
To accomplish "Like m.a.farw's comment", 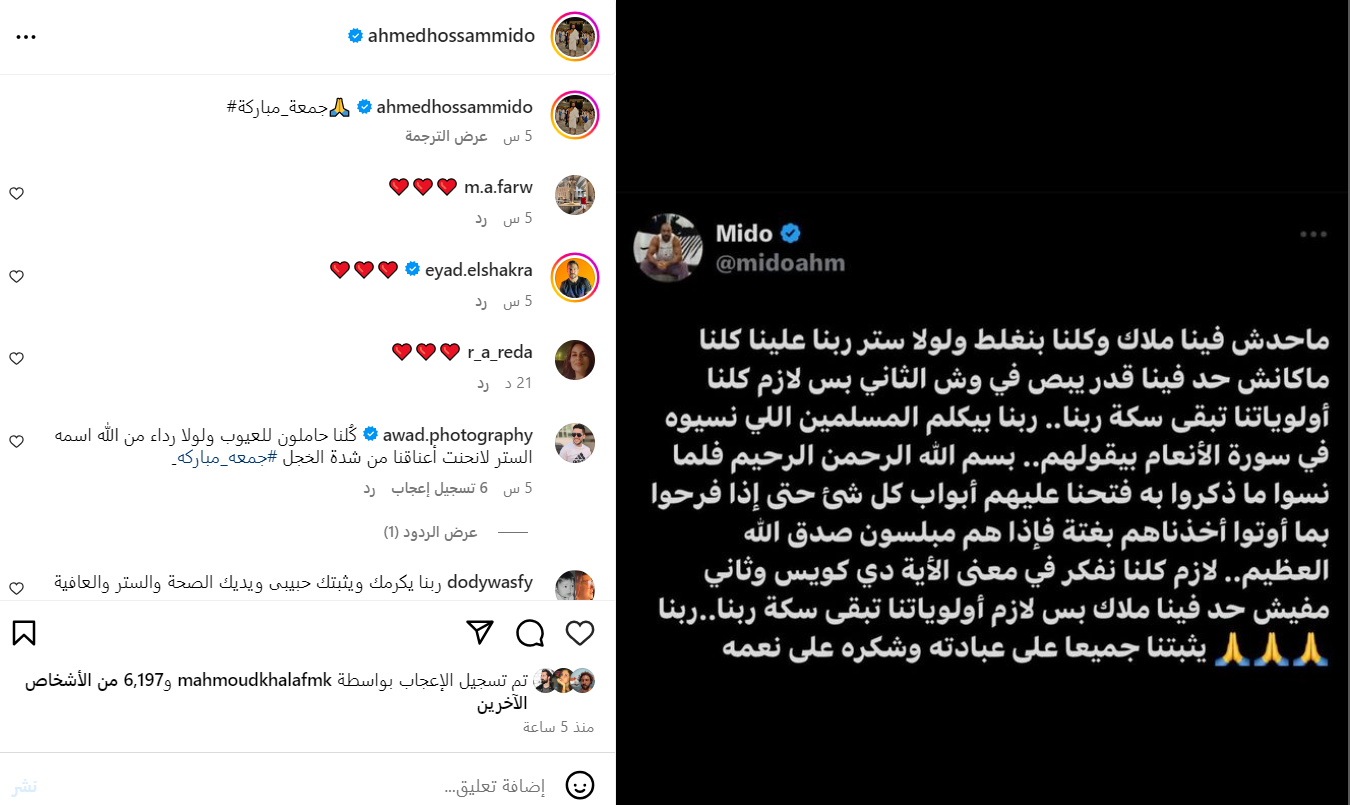I will click(16, 193).
